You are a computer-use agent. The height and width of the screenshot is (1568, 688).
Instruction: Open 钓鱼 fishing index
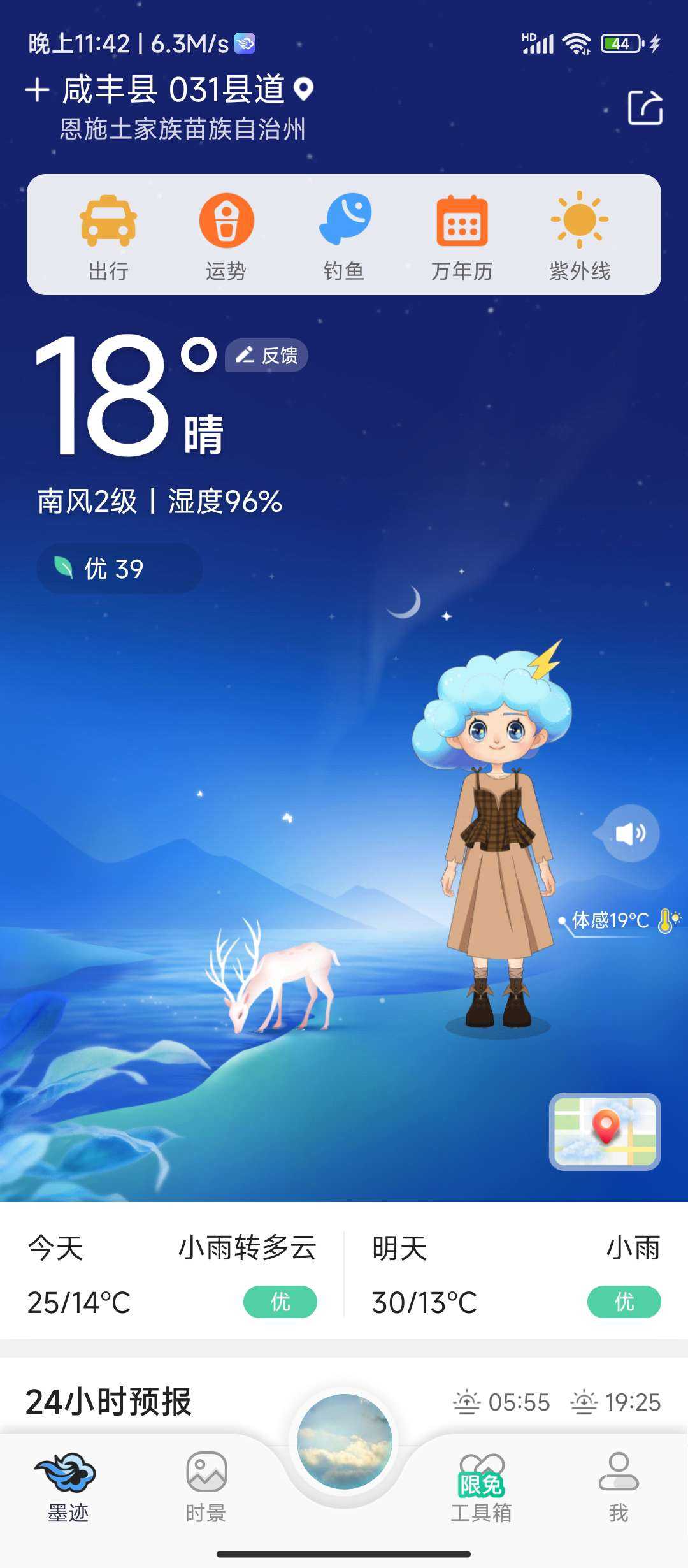[x=344, y=236]
